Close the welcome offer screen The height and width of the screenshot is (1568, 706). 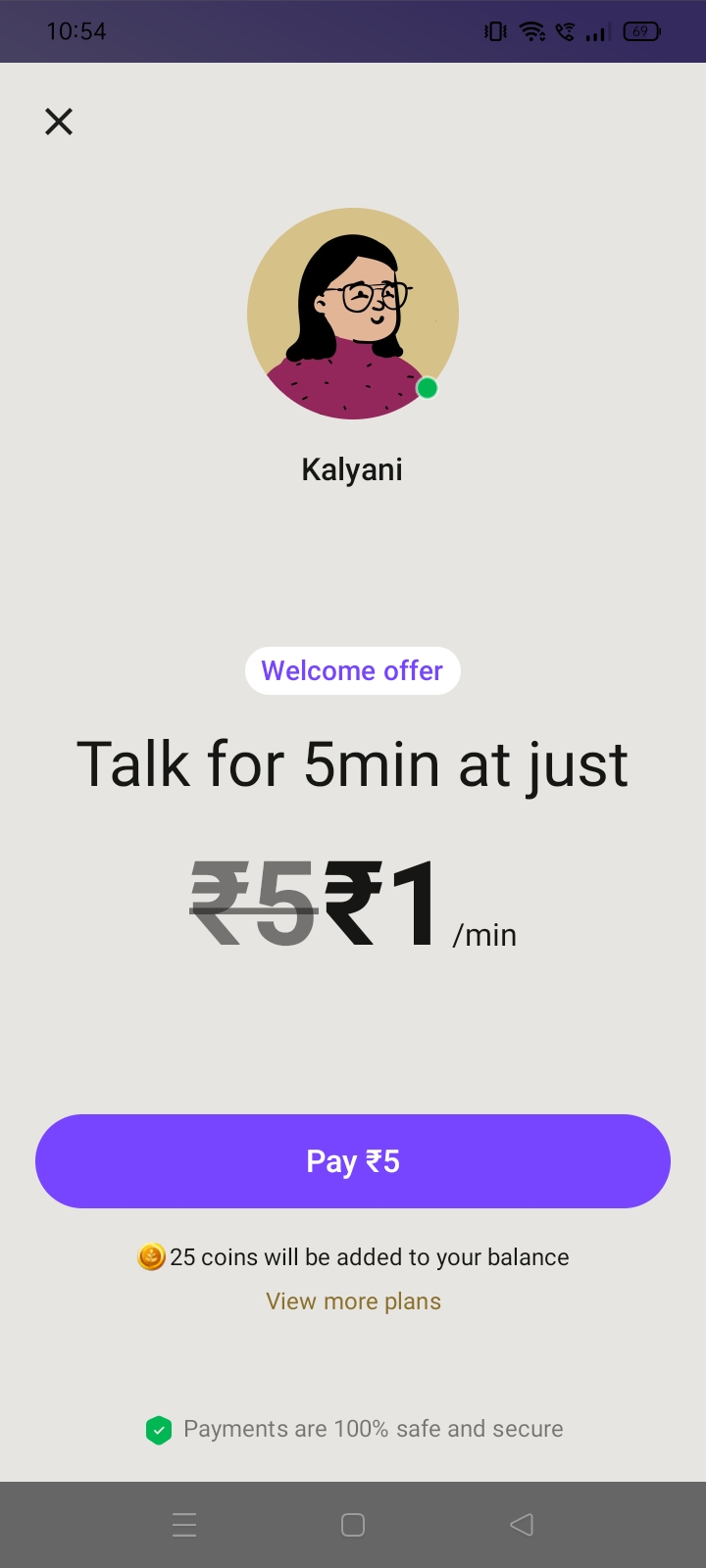[x=59, y=122]
